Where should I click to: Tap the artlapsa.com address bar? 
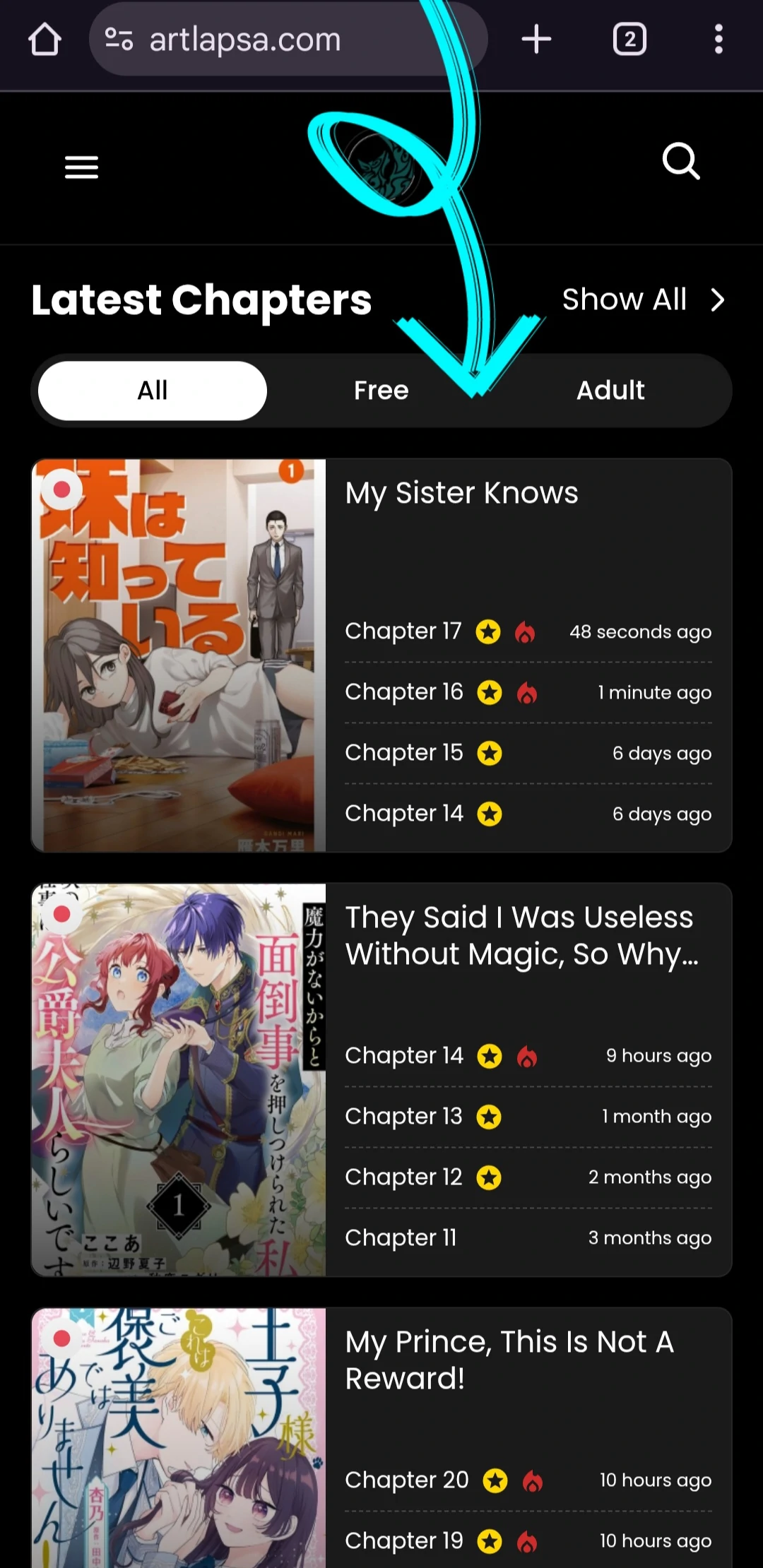coord(288,39)
